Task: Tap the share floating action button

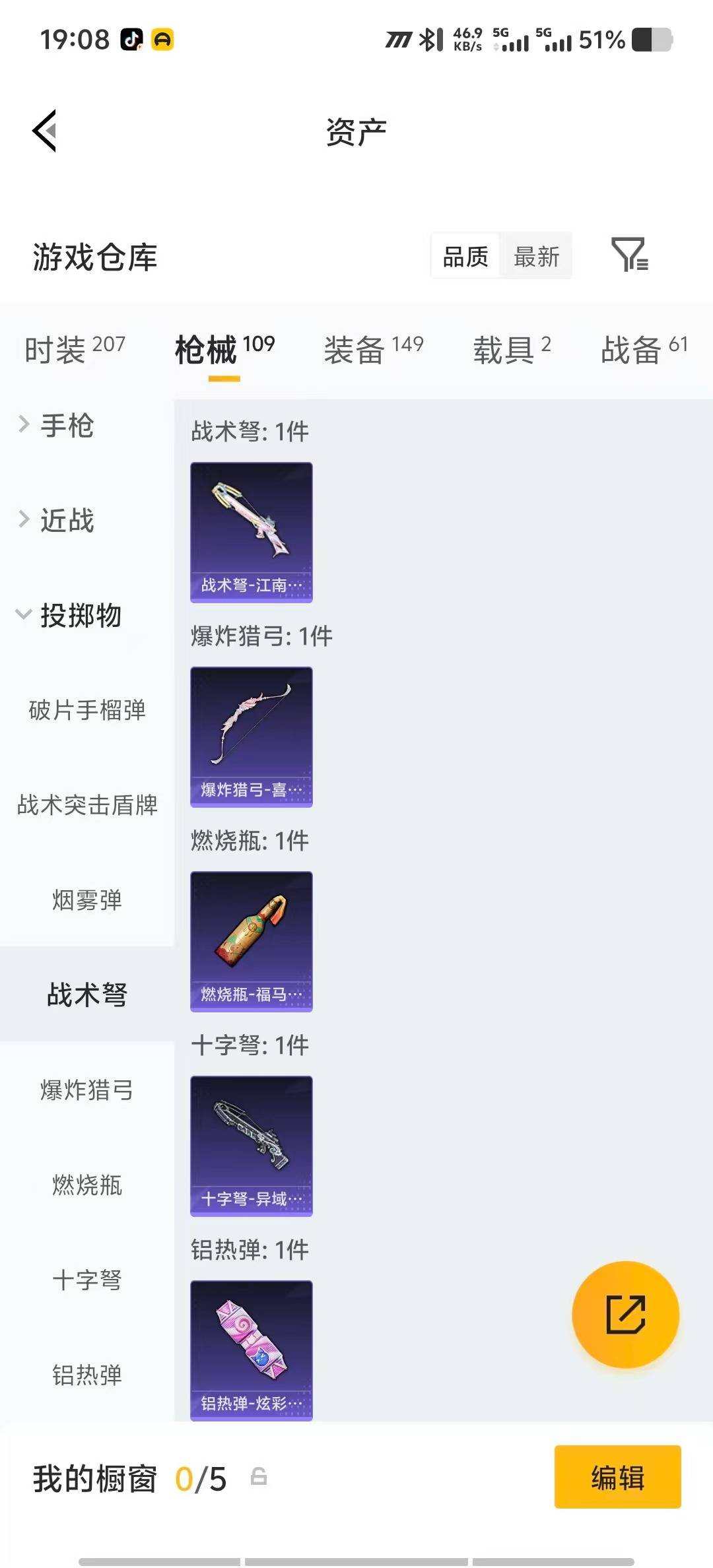Action: (x=625, y=1315)
